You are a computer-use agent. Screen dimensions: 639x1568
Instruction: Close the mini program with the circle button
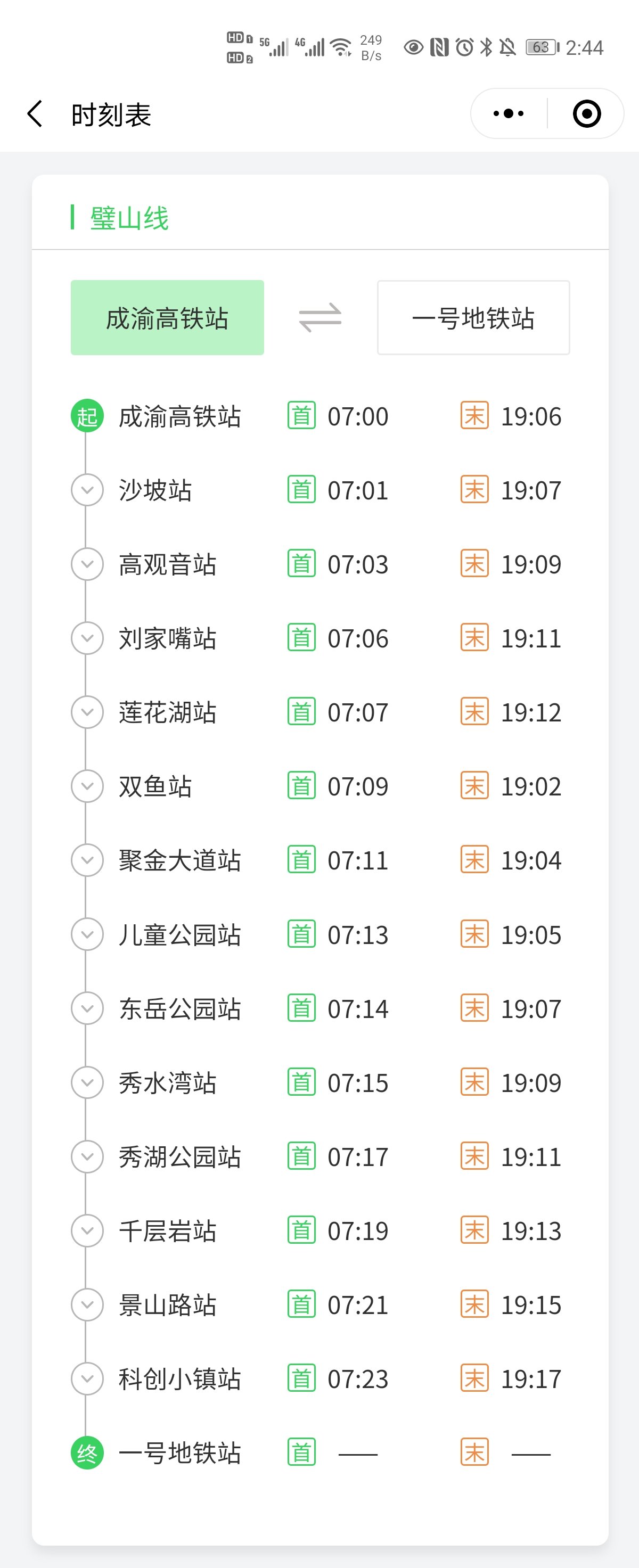point(587,114)
